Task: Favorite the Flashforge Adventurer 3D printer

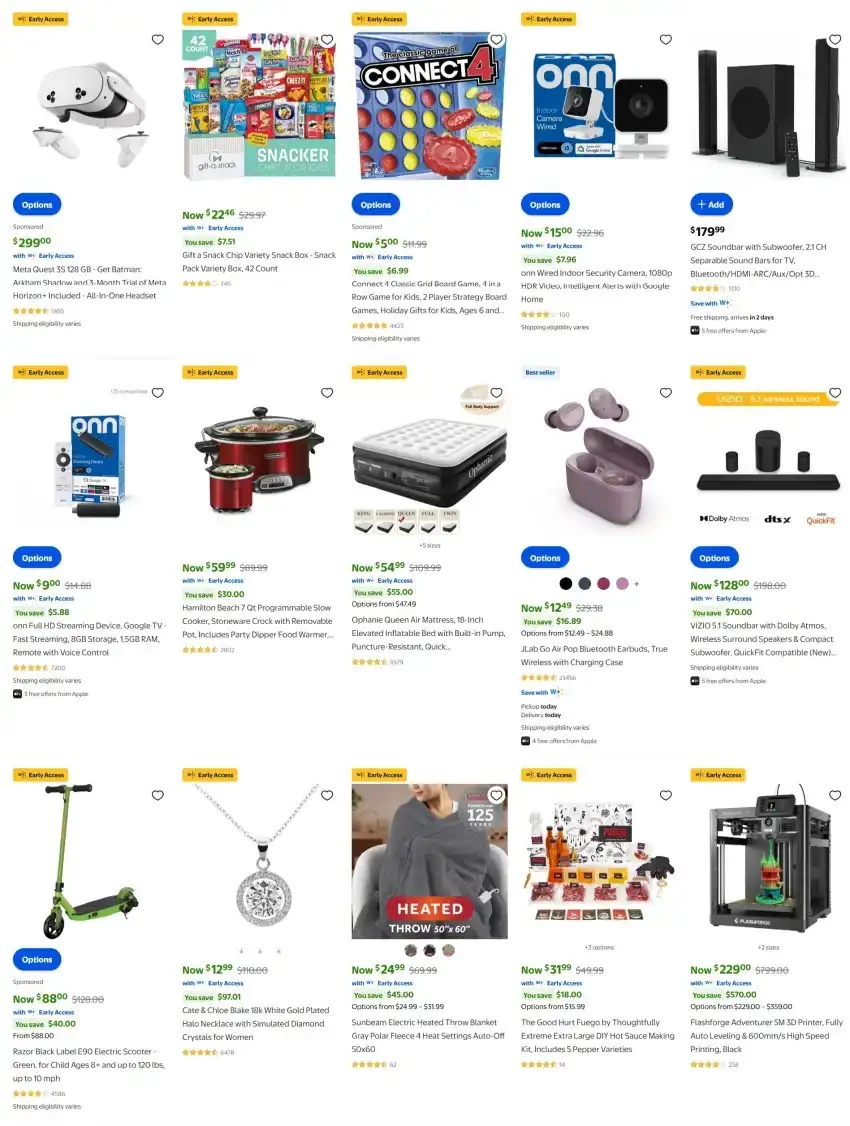Action: click(835, 796)
